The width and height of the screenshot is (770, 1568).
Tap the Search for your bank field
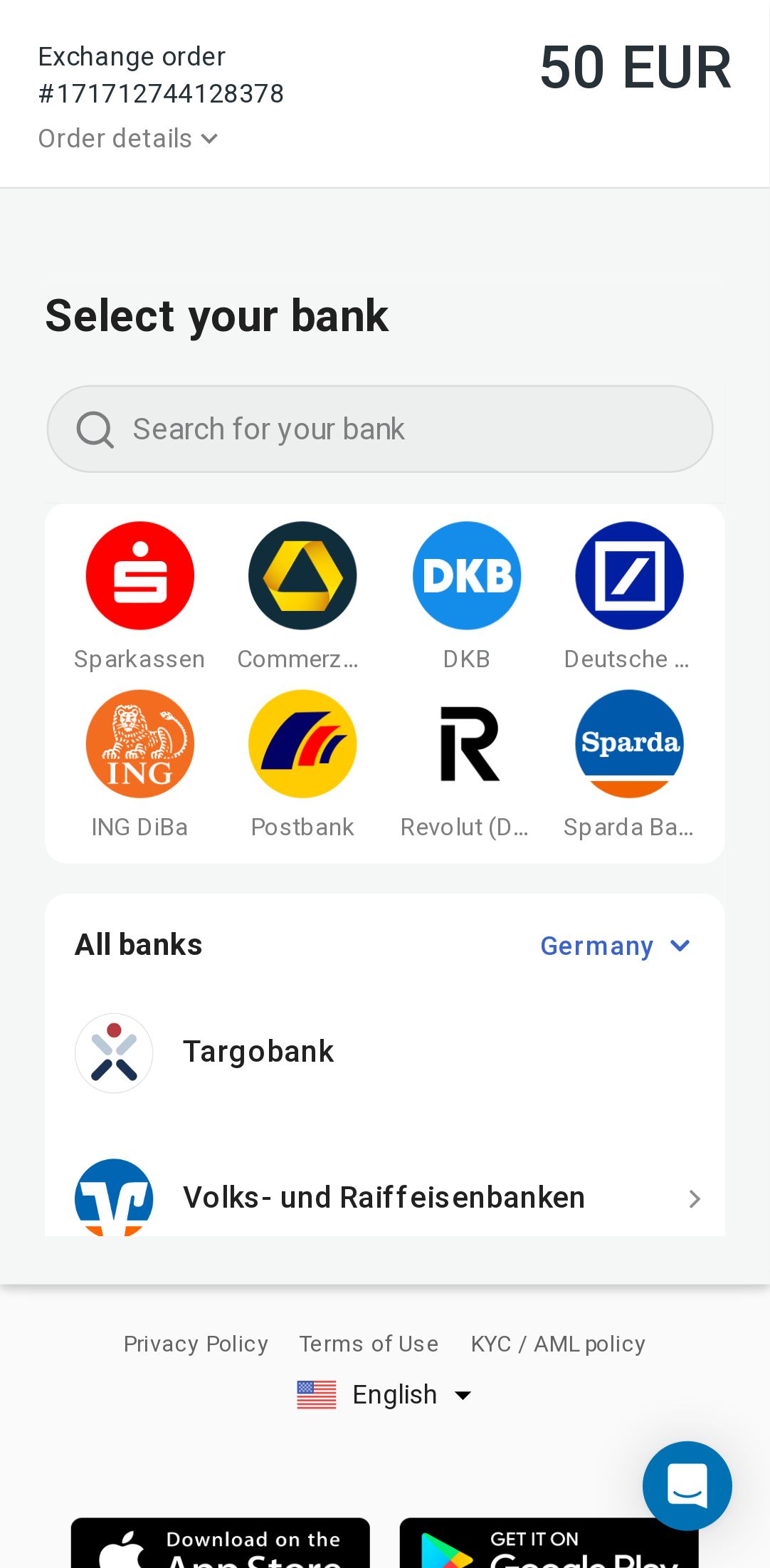[x=380, y=429]
